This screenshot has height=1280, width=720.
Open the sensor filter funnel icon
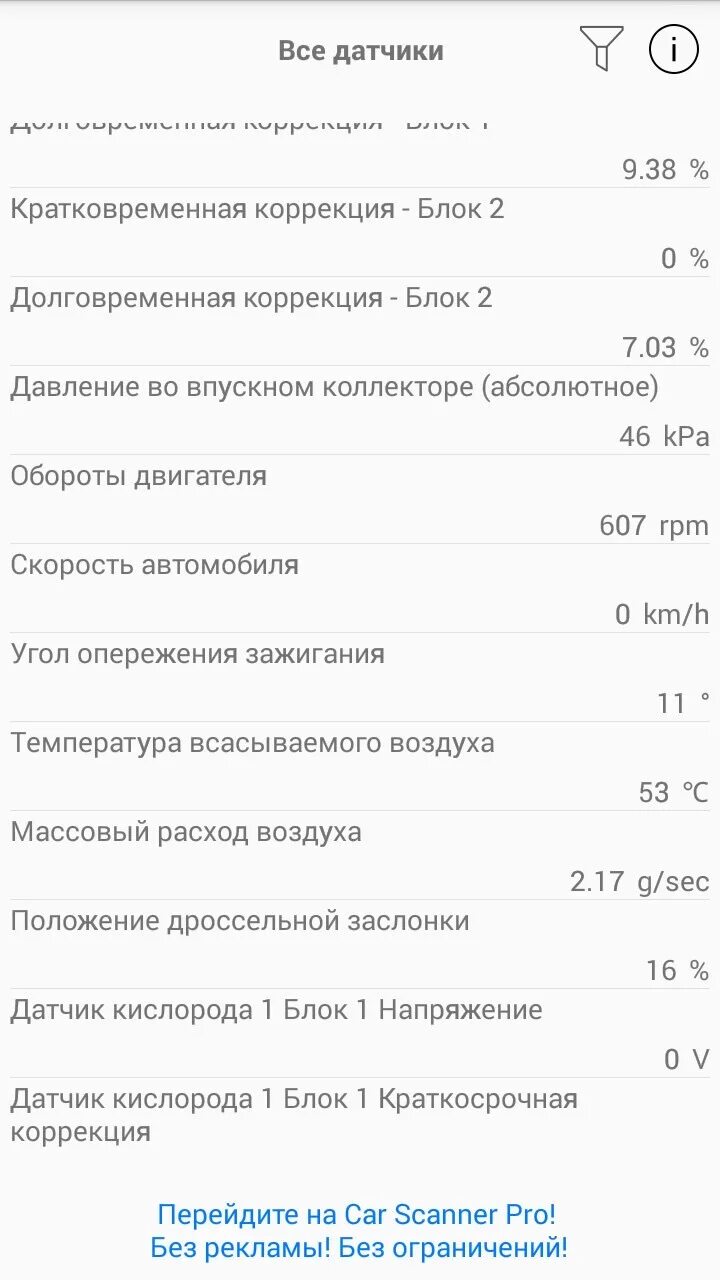(x=601, y=49)
